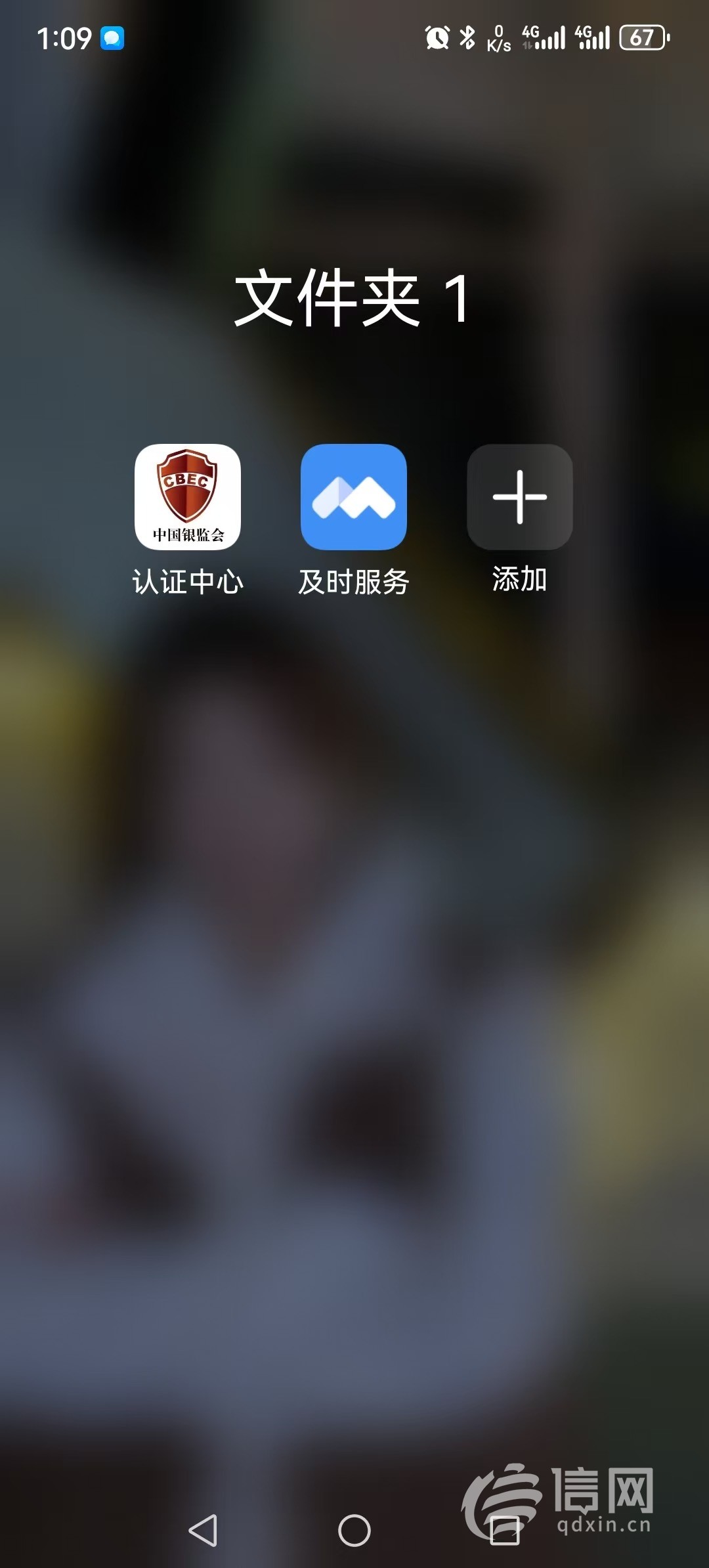This screenshot has width=709, height=1568.
Task: Open the recent apps view
Action: (505, 1530)
